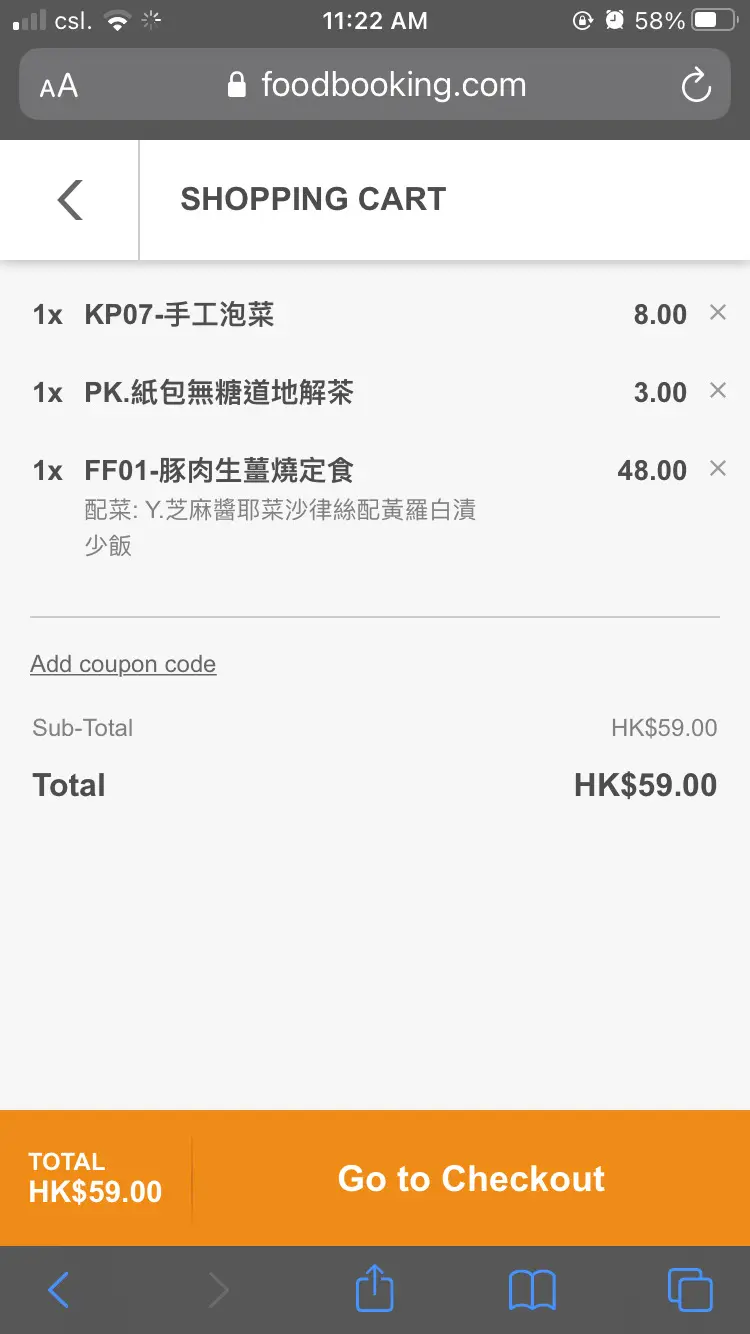Remove PK.紙包無糖道地解茶 from the cart

[x=717, y=391]
